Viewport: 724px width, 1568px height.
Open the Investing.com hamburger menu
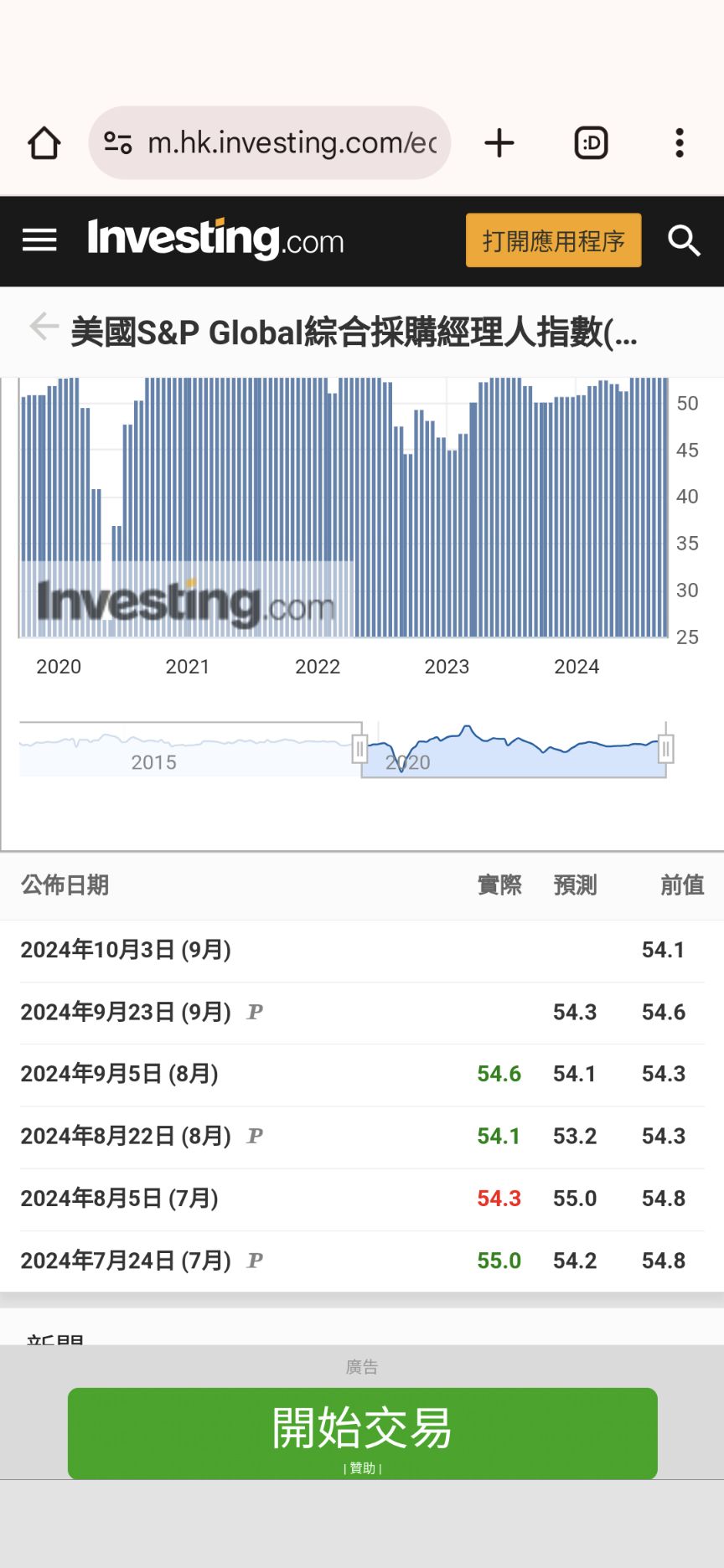(x=39, y=240)
